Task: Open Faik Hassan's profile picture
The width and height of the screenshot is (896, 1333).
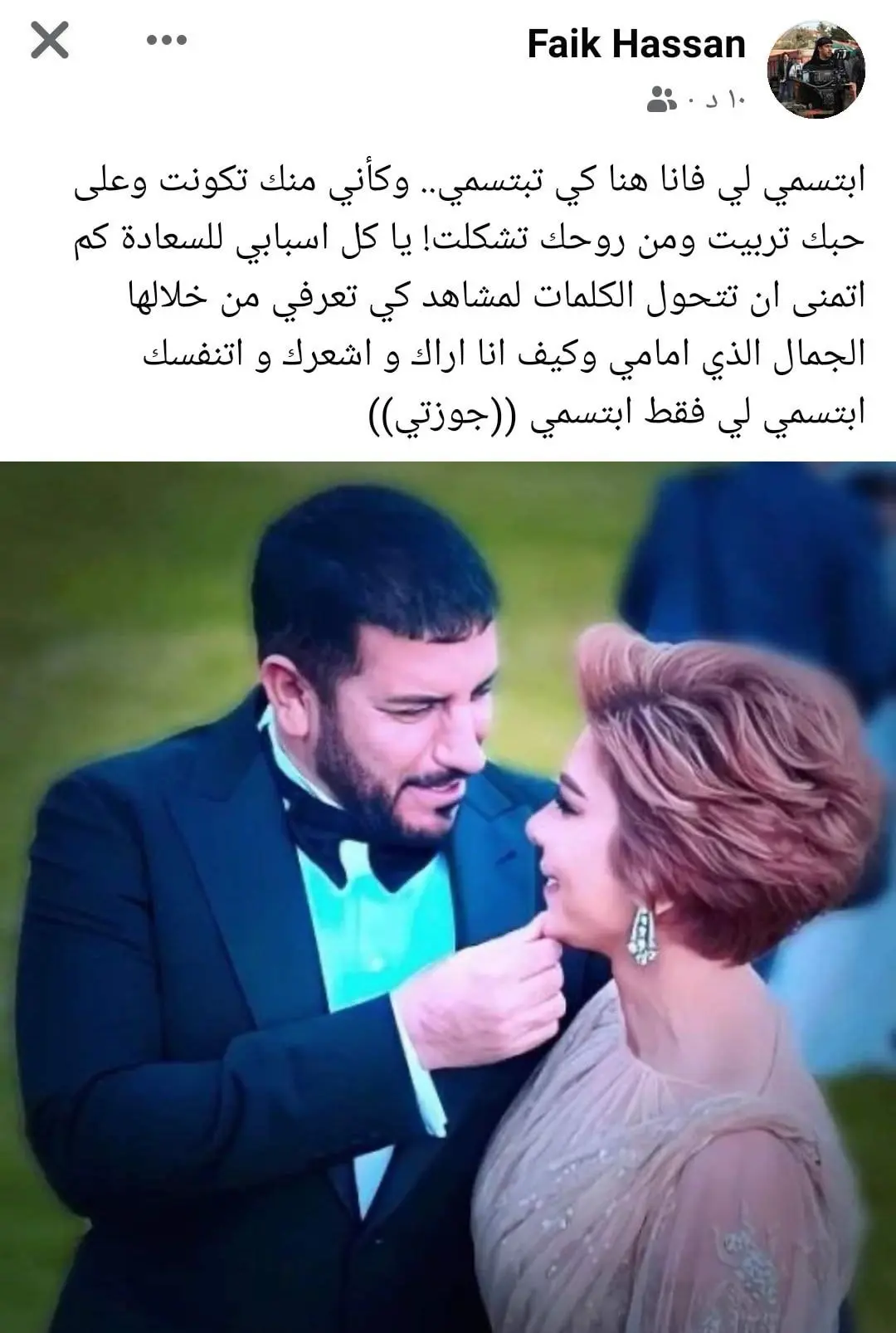Action: pyautogui.click(x=817, y=71)
